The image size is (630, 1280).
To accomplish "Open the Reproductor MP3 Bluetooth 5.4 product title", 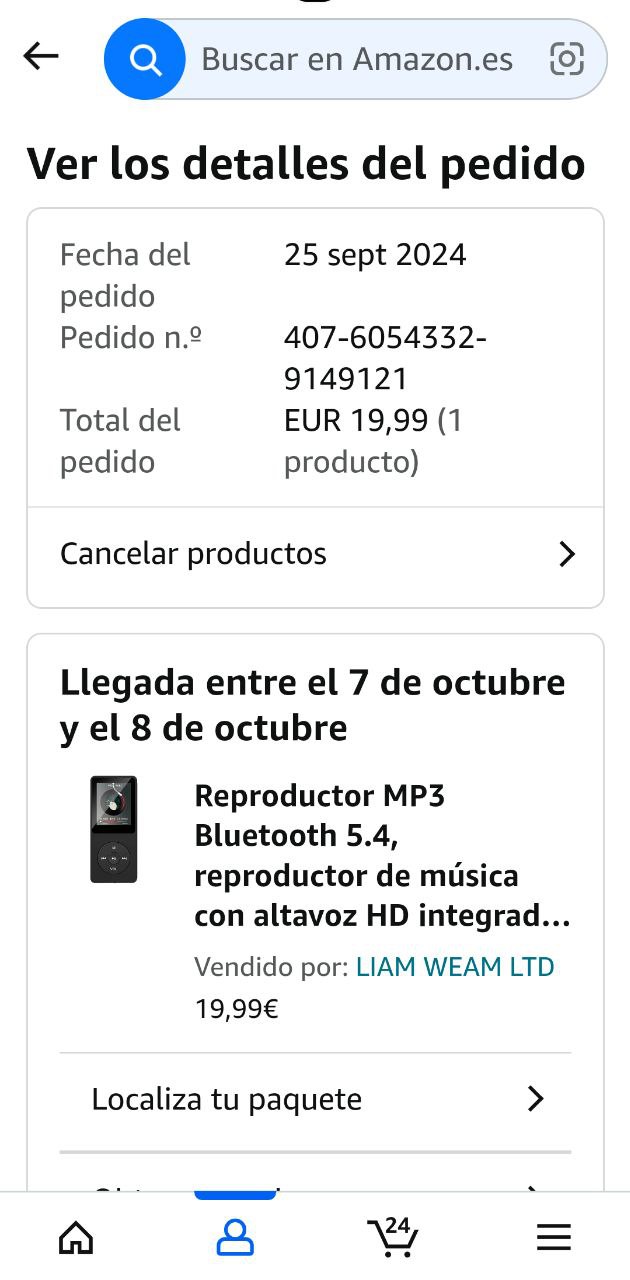I will click(x=382, y=855).
